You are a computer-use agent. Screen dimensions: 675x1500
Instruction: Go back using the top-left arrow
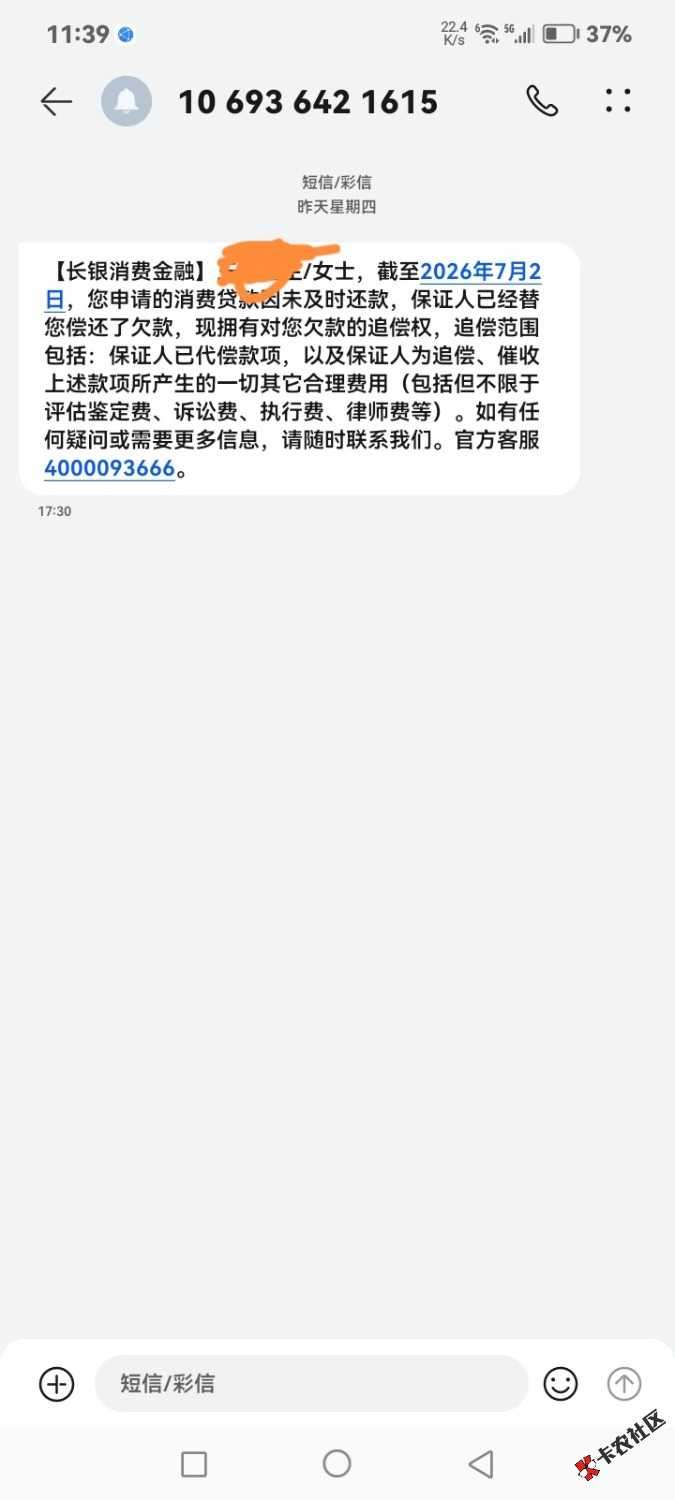[56, 101]
